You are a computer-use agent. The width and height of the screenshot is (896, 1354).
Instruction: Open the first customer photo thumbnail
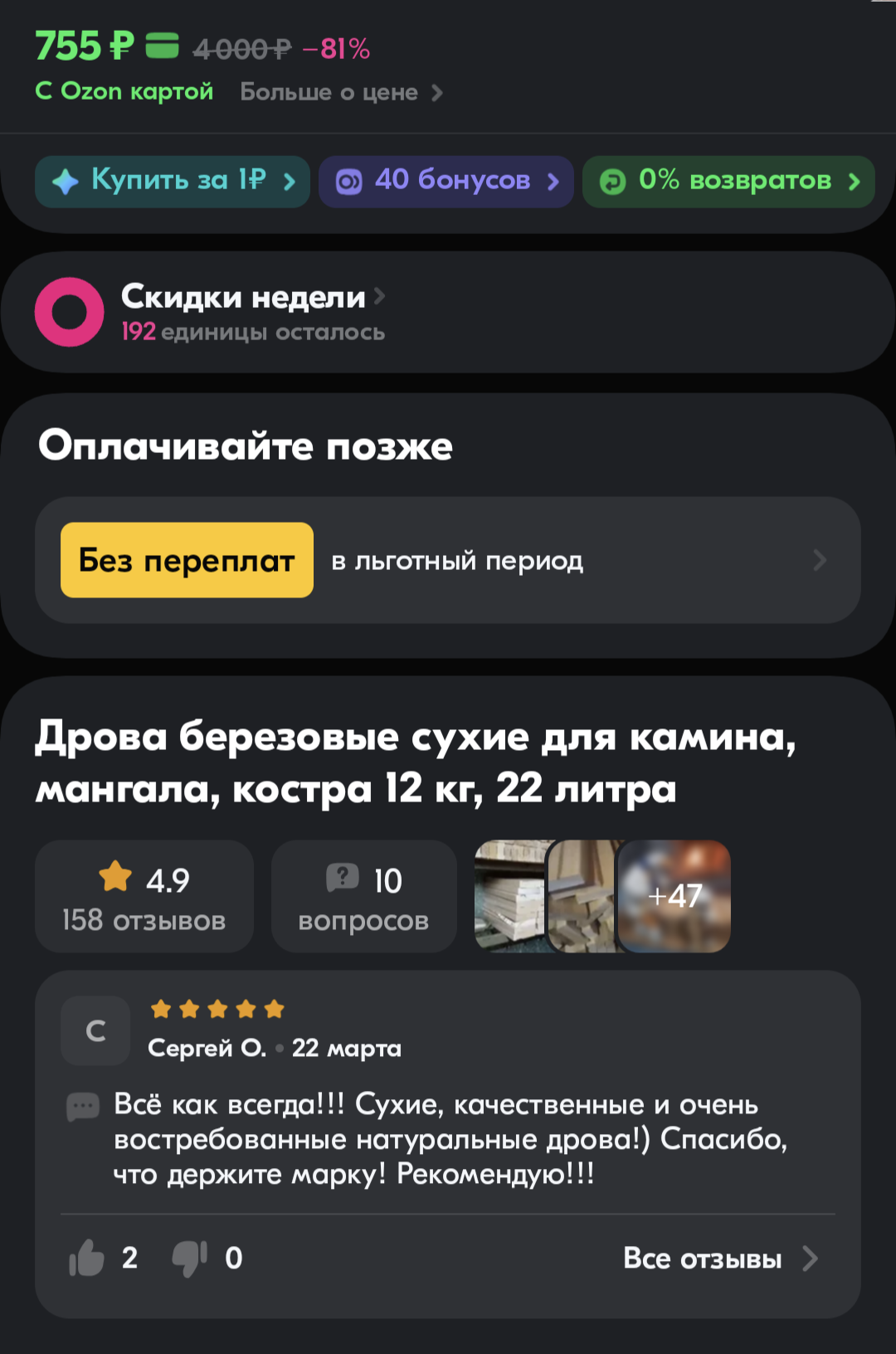coord(509,897)
